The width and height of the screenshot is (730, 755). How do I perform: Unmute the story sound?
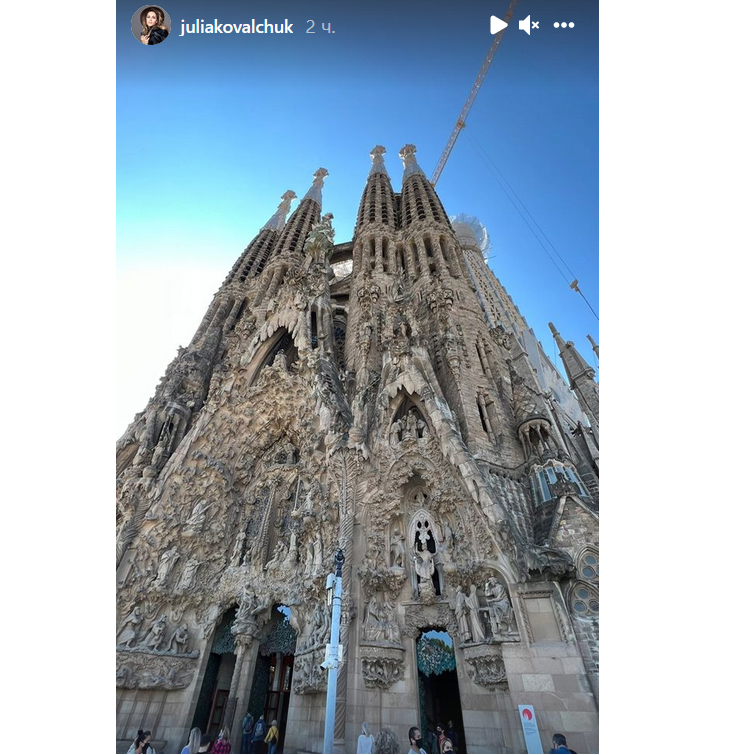coord(529,25)
